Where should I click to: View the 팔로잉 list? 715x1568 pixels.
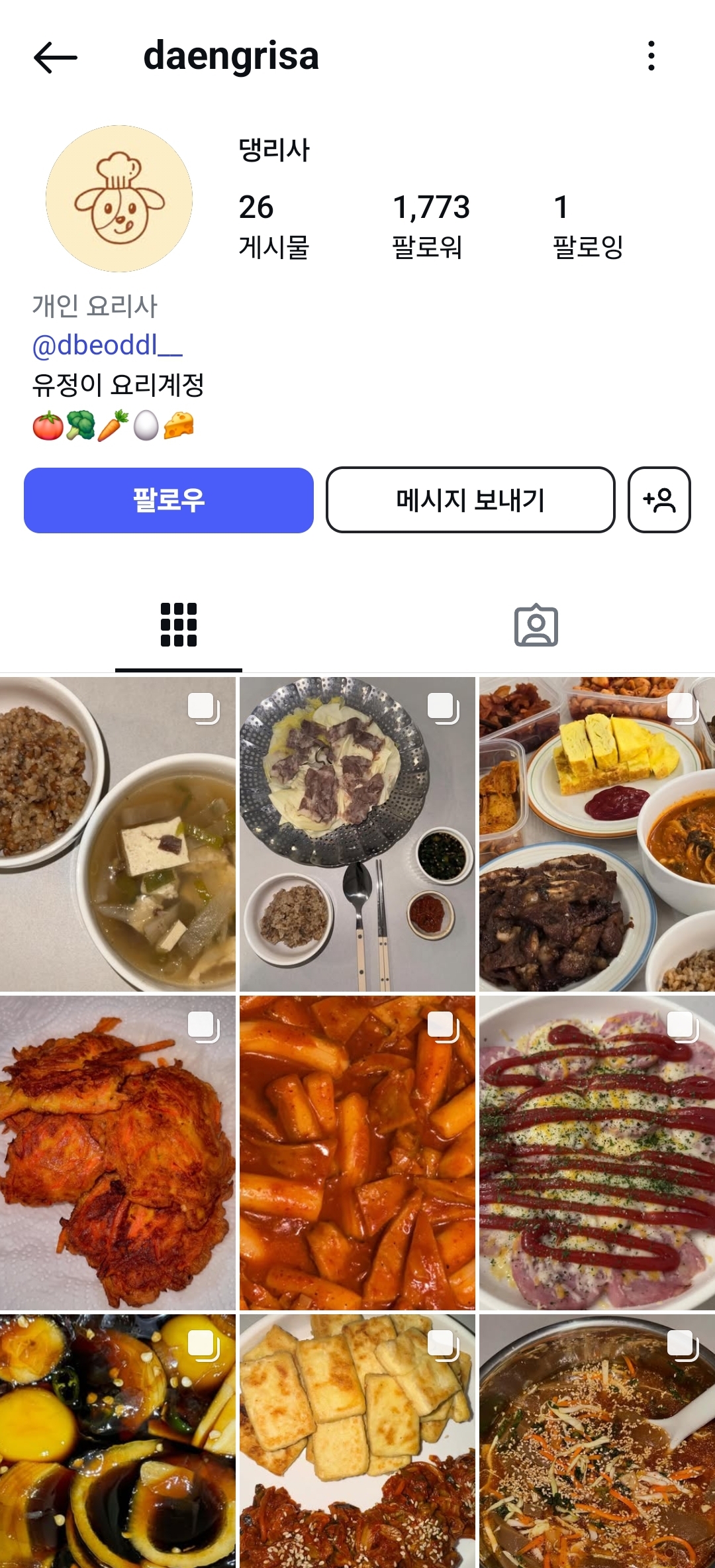point(587,226)
